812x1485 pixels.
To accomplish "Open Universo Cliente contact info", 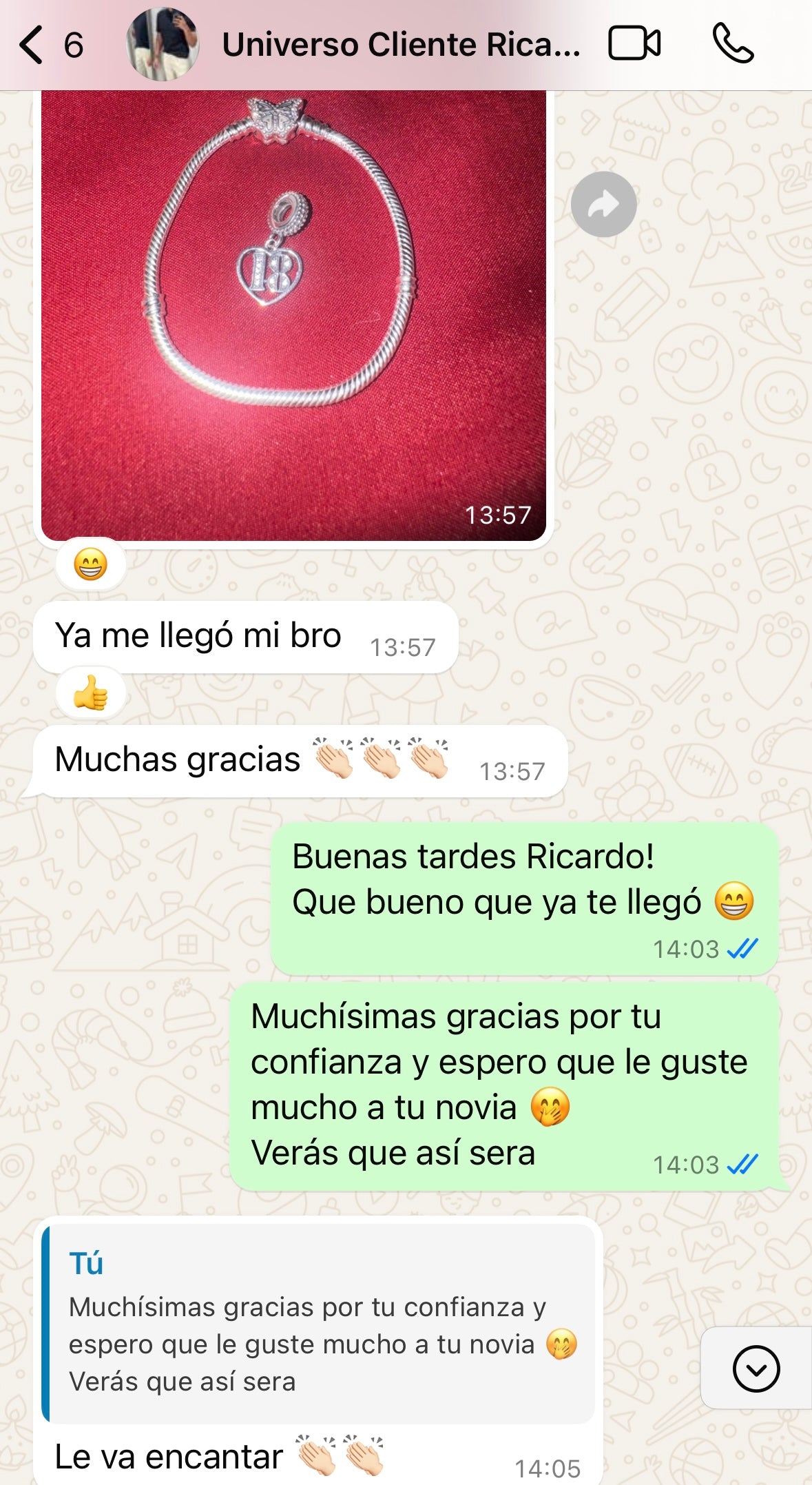I will click(399, 45).
